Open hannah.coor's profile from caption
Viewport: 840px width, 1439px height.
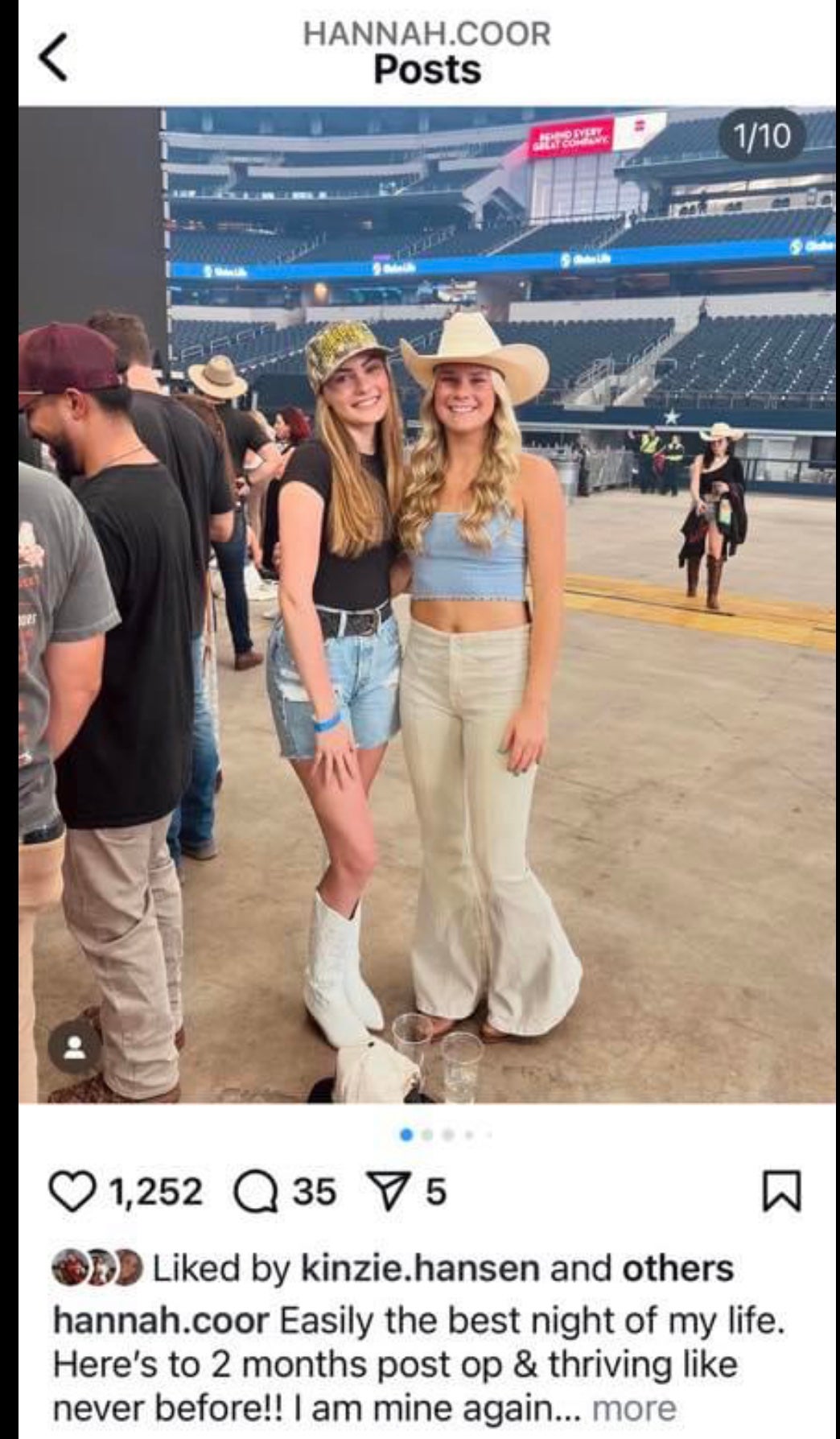click(x=161, y=1321)
